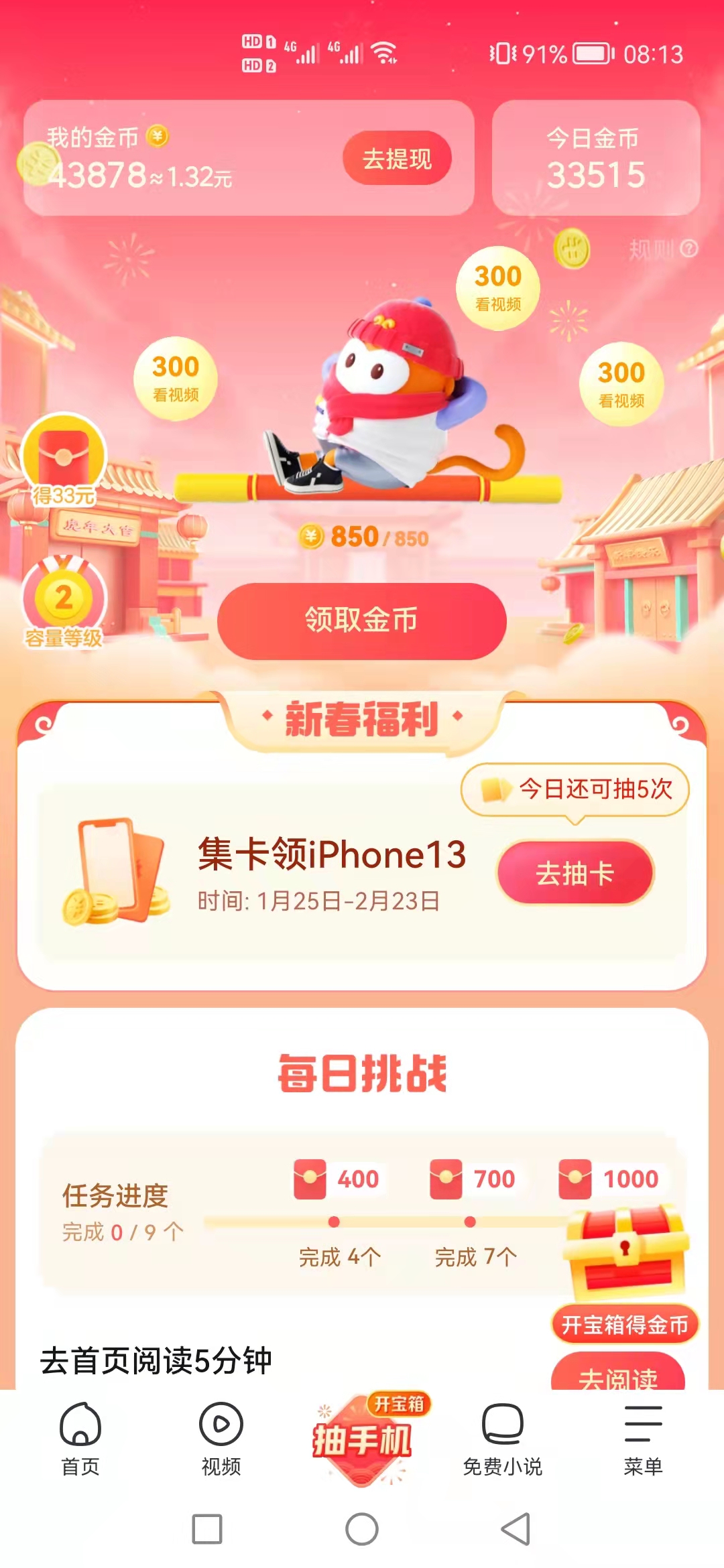This screenshot has height=1568, width=724.
Task: Switch to the 免费小说 tab
Action: 502,1438
